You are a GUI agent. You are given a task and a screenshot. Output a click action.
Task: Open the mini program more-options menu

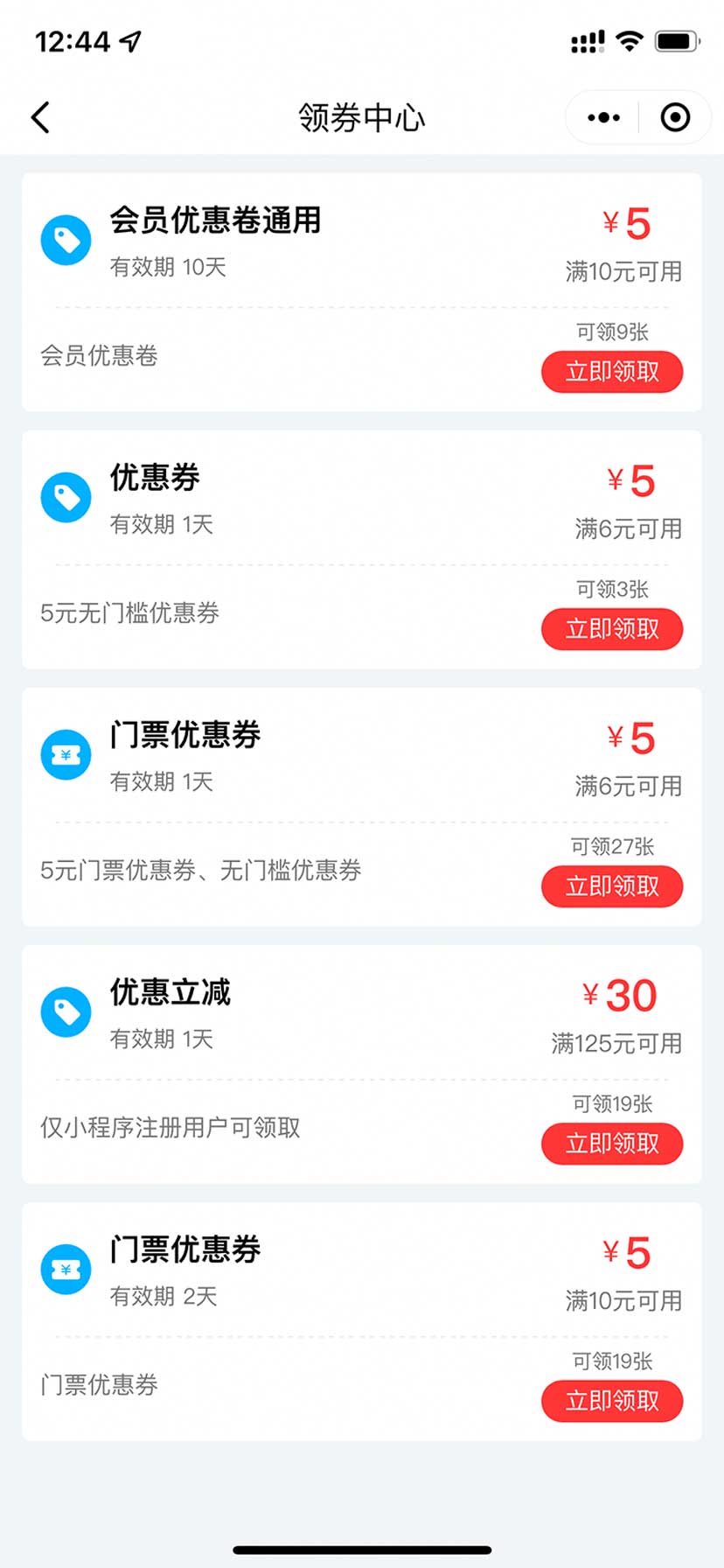point(603,117)
